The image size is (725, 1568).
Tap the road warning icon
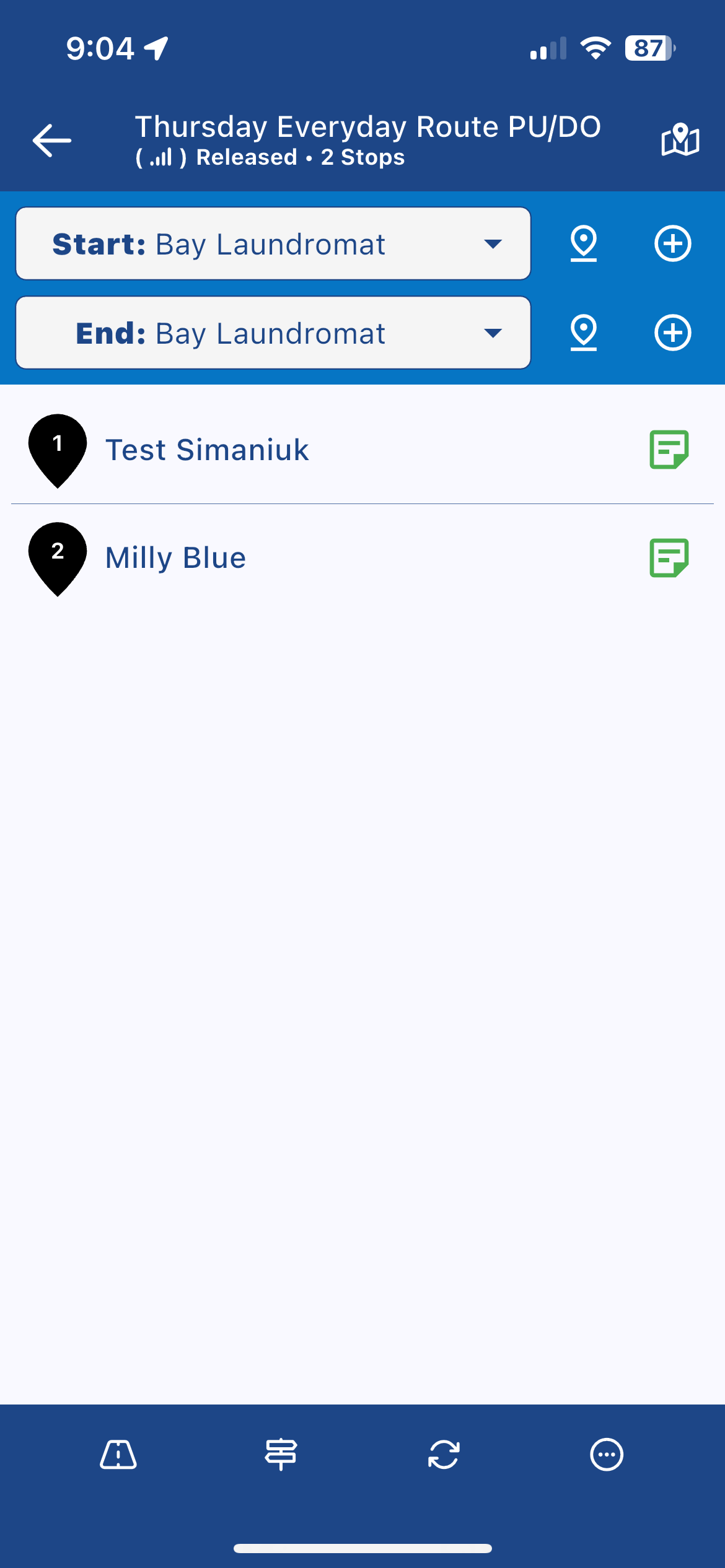pos(118,1455)
